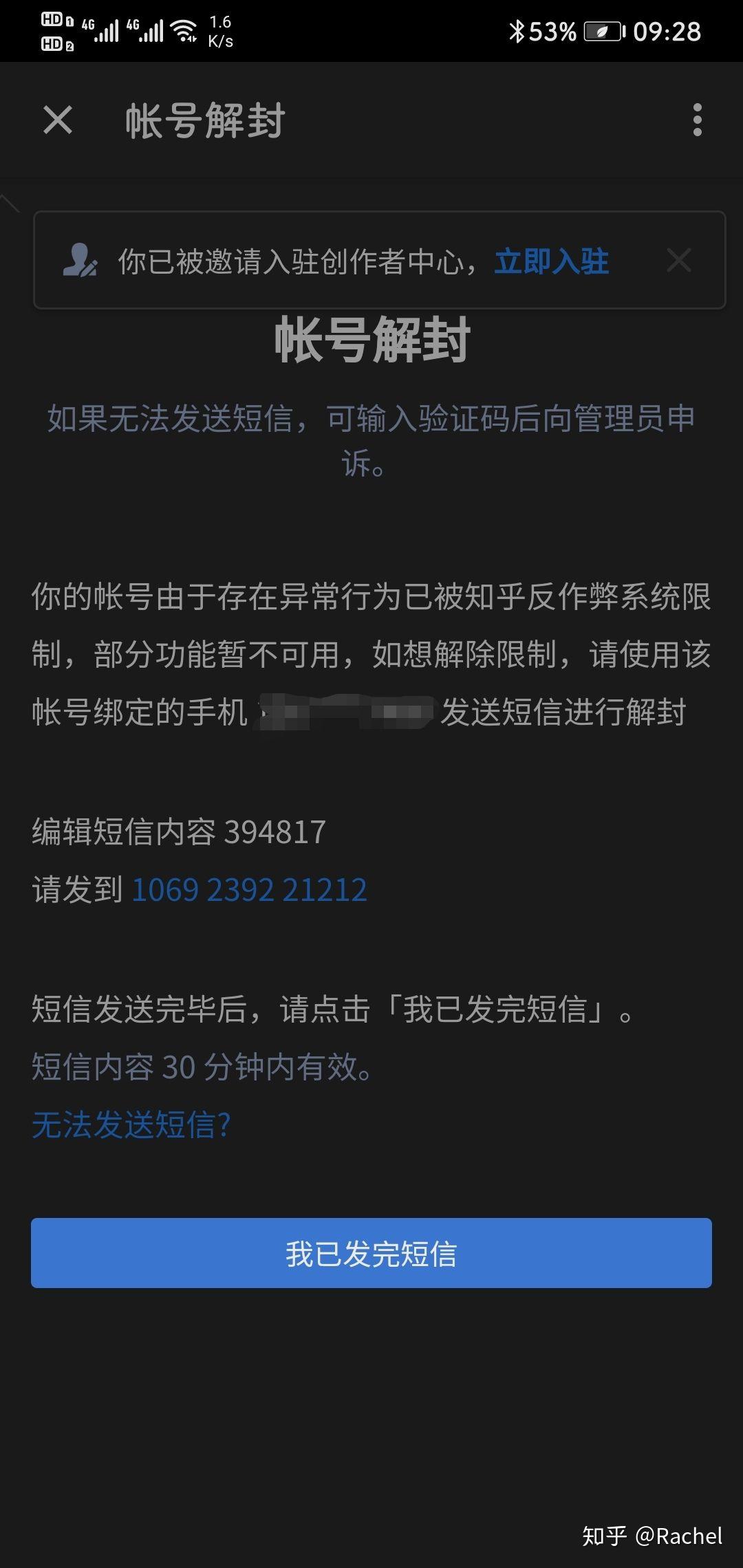743x1568 pixels.
Task: Close the 帐号解封 page with X
Action: point(58,120)
